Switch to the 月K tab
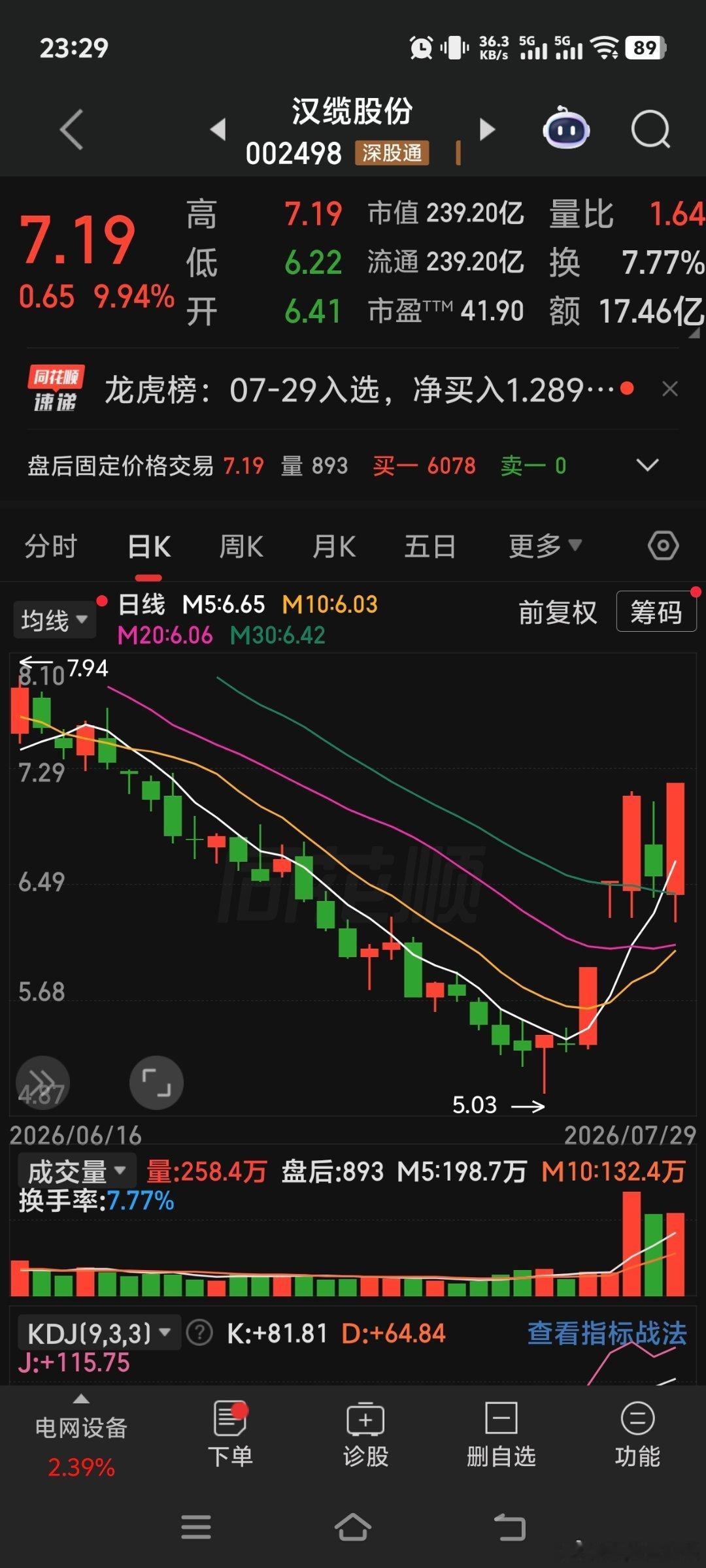 click(334, 546)
